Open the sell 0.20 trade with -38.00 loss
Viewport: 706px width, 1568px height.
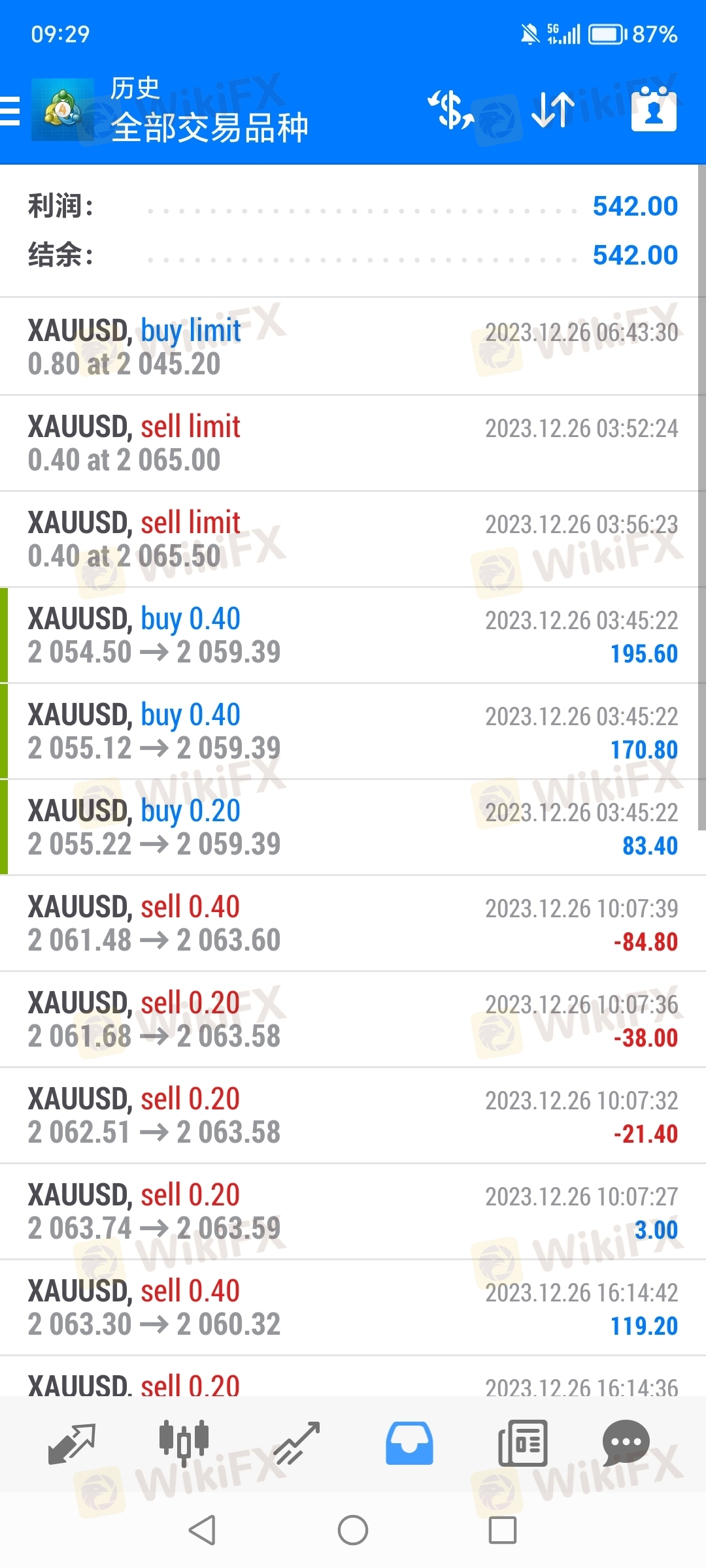(353, 1019)
